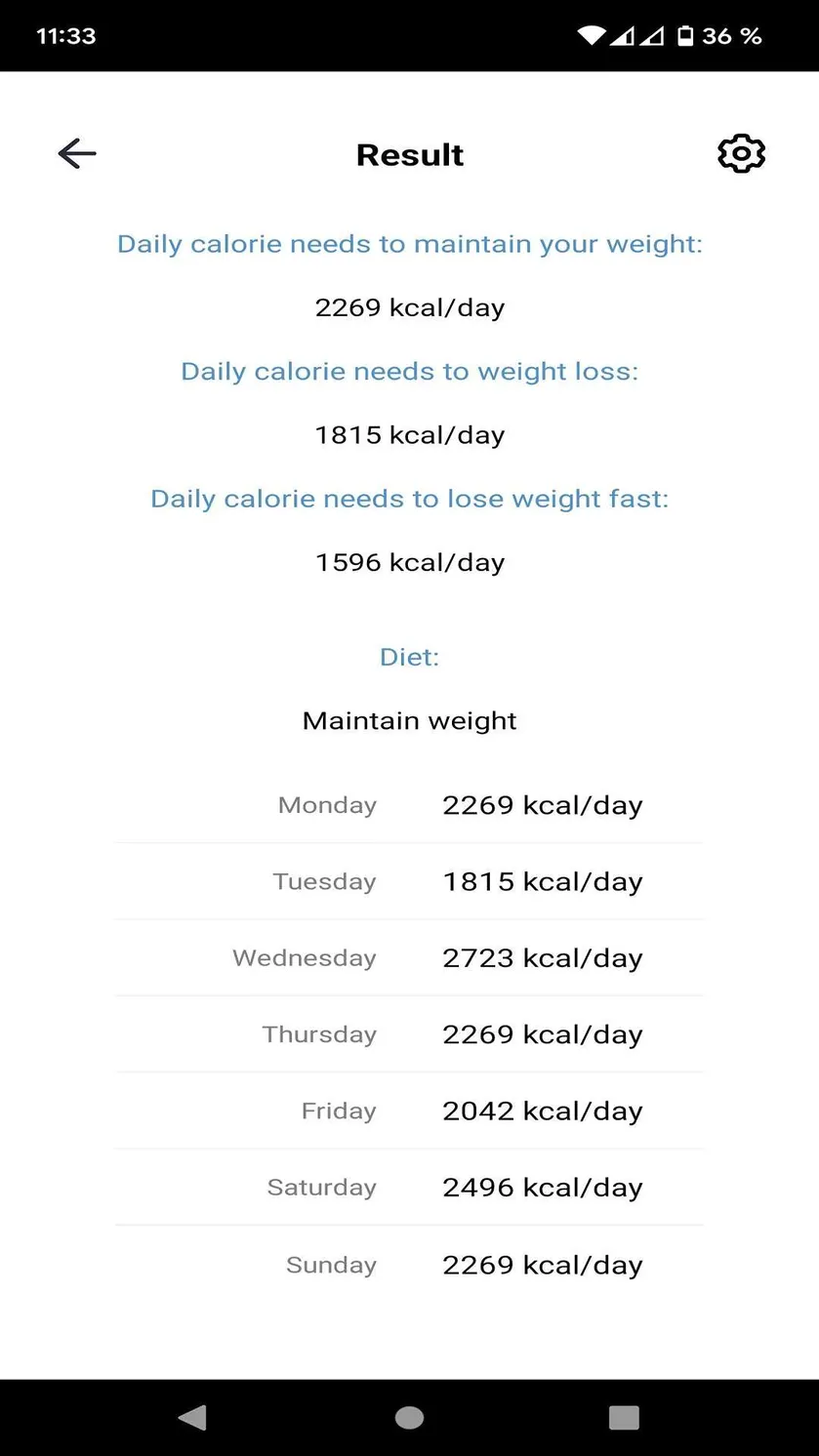Open the recent apps view
819x1456 pixels.
(624, 1417)
